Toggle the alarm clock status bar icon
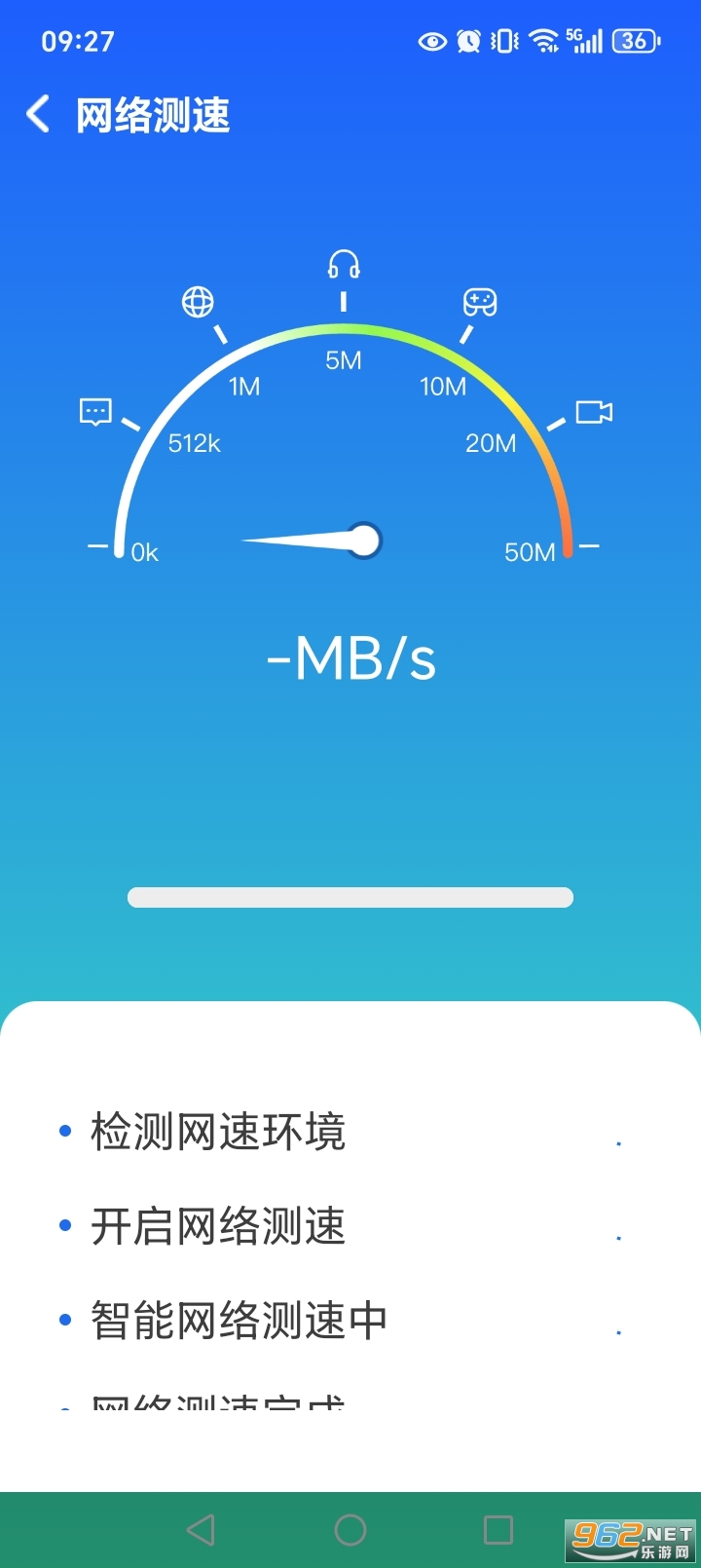The height and width of the screenshot is (1568, 701). [467, 41]
